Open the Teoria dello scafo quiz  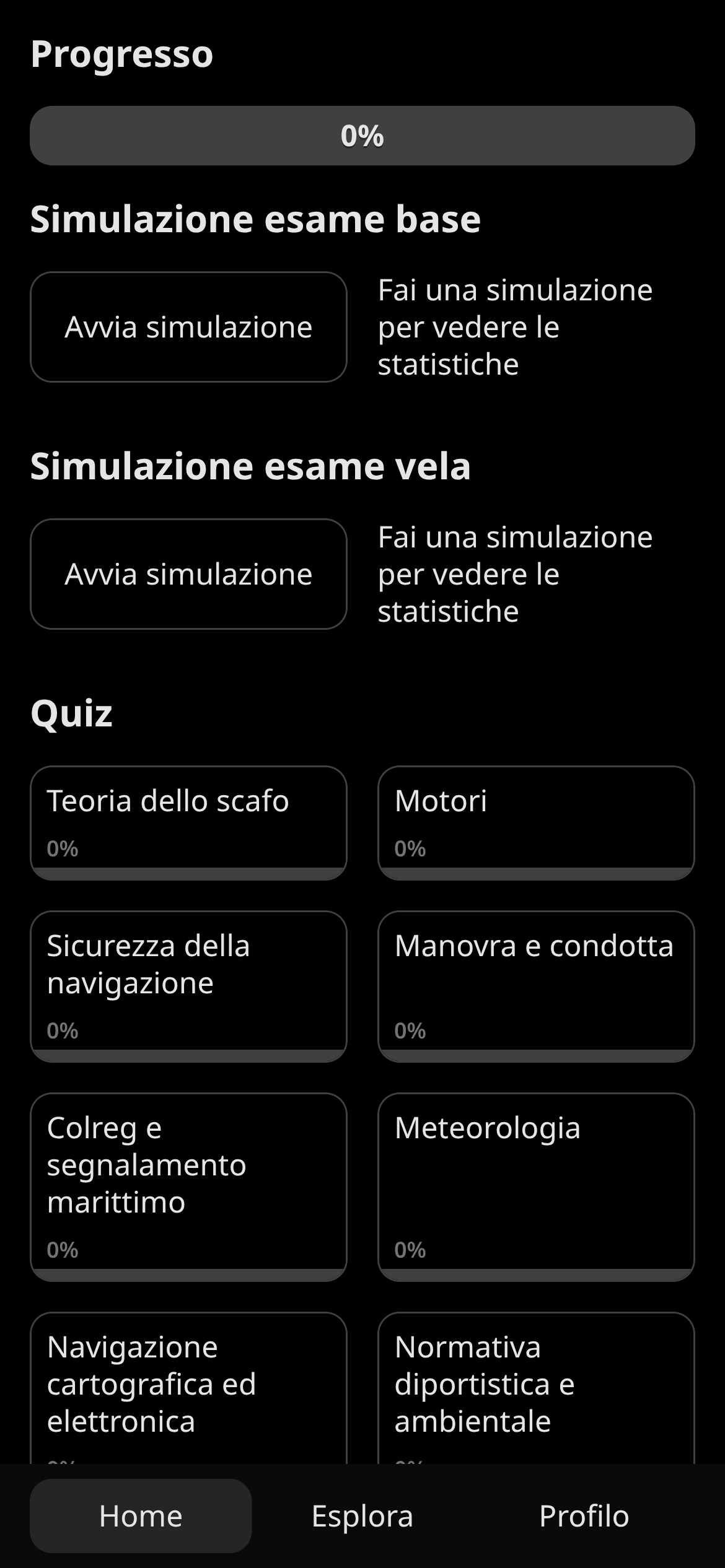click(188, 822)
